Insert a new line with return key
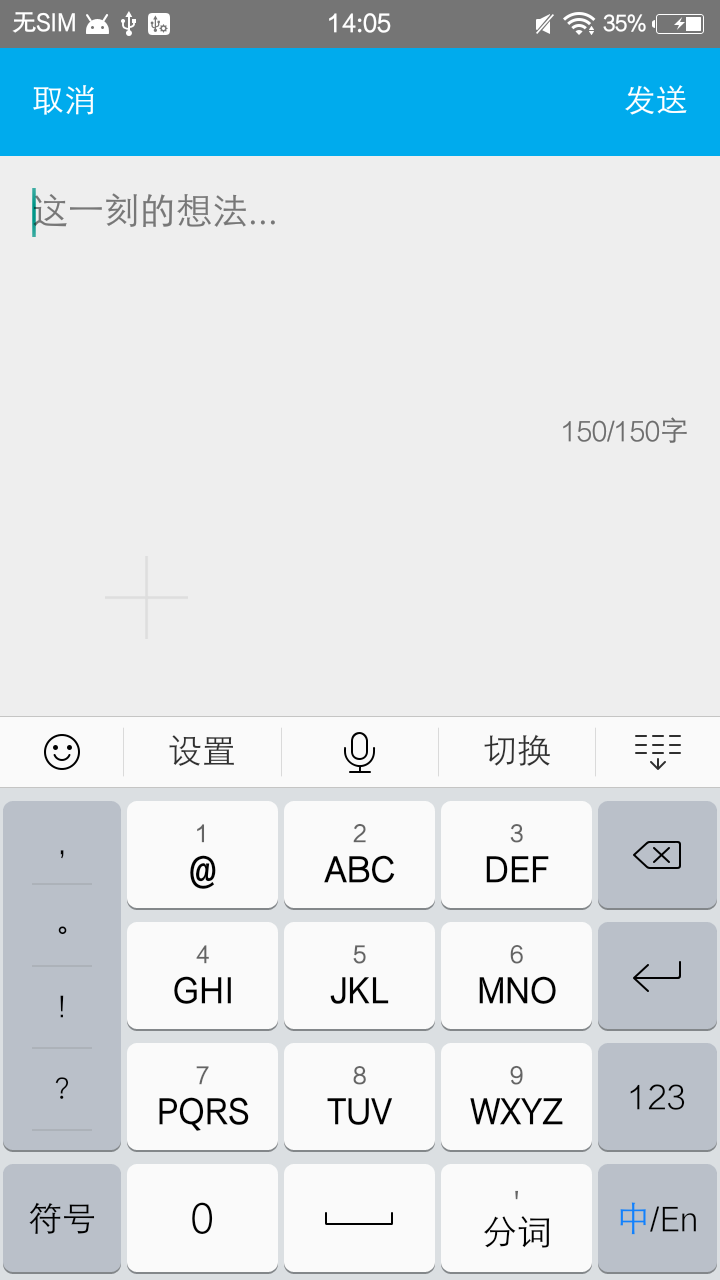 point(657,976)
